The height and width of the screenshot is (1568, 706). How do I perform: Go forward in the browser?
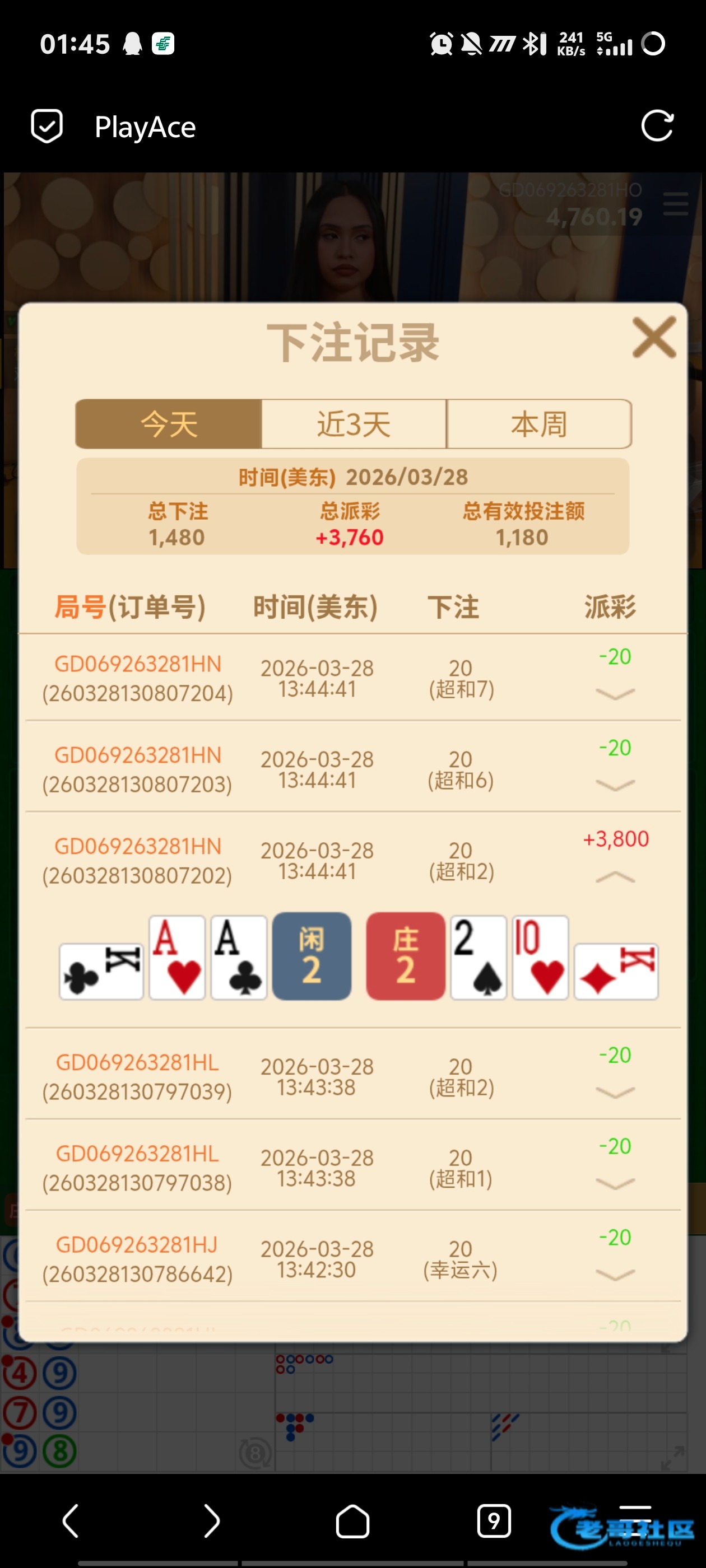pos(211,1520)
